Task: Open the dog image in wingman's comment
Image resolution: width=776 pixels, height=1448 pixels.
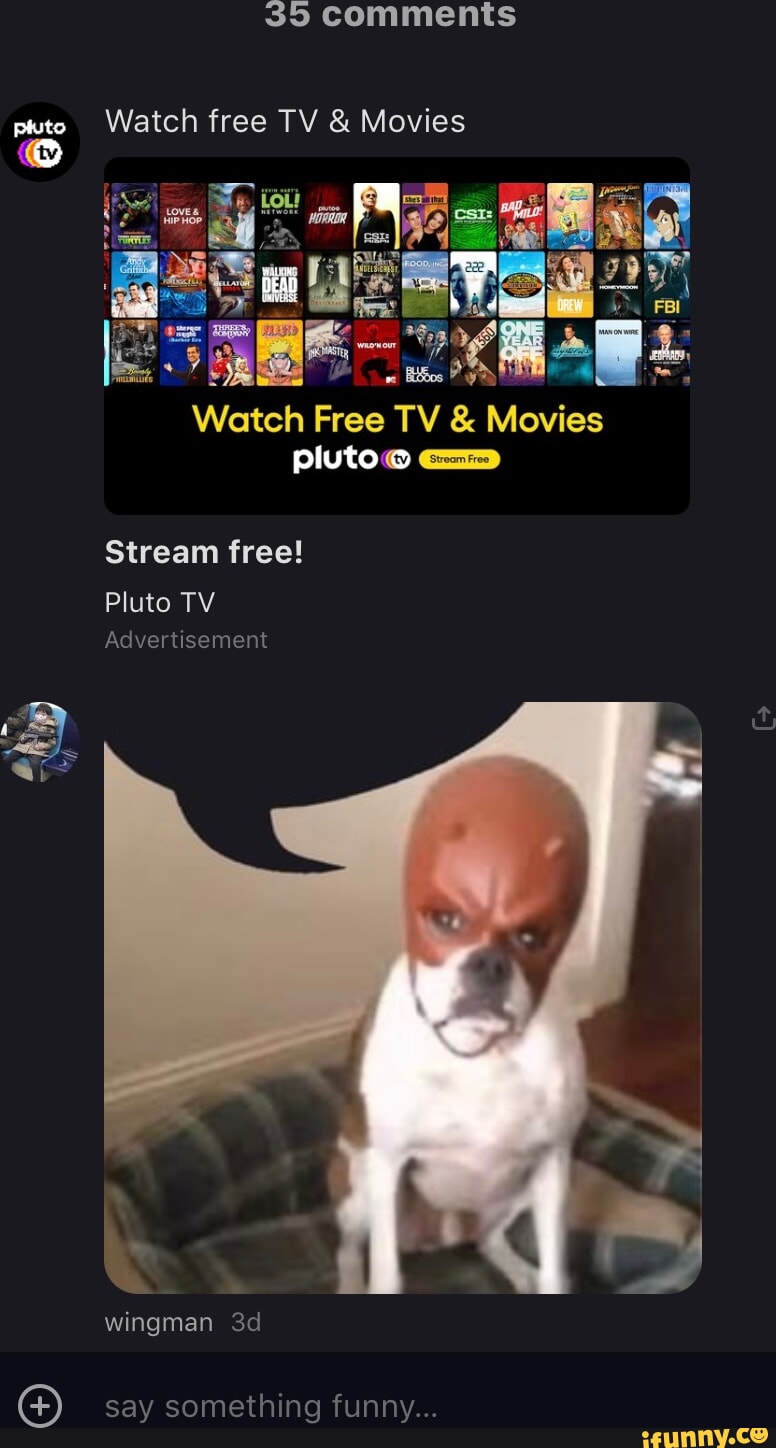Action: point(402,997)
